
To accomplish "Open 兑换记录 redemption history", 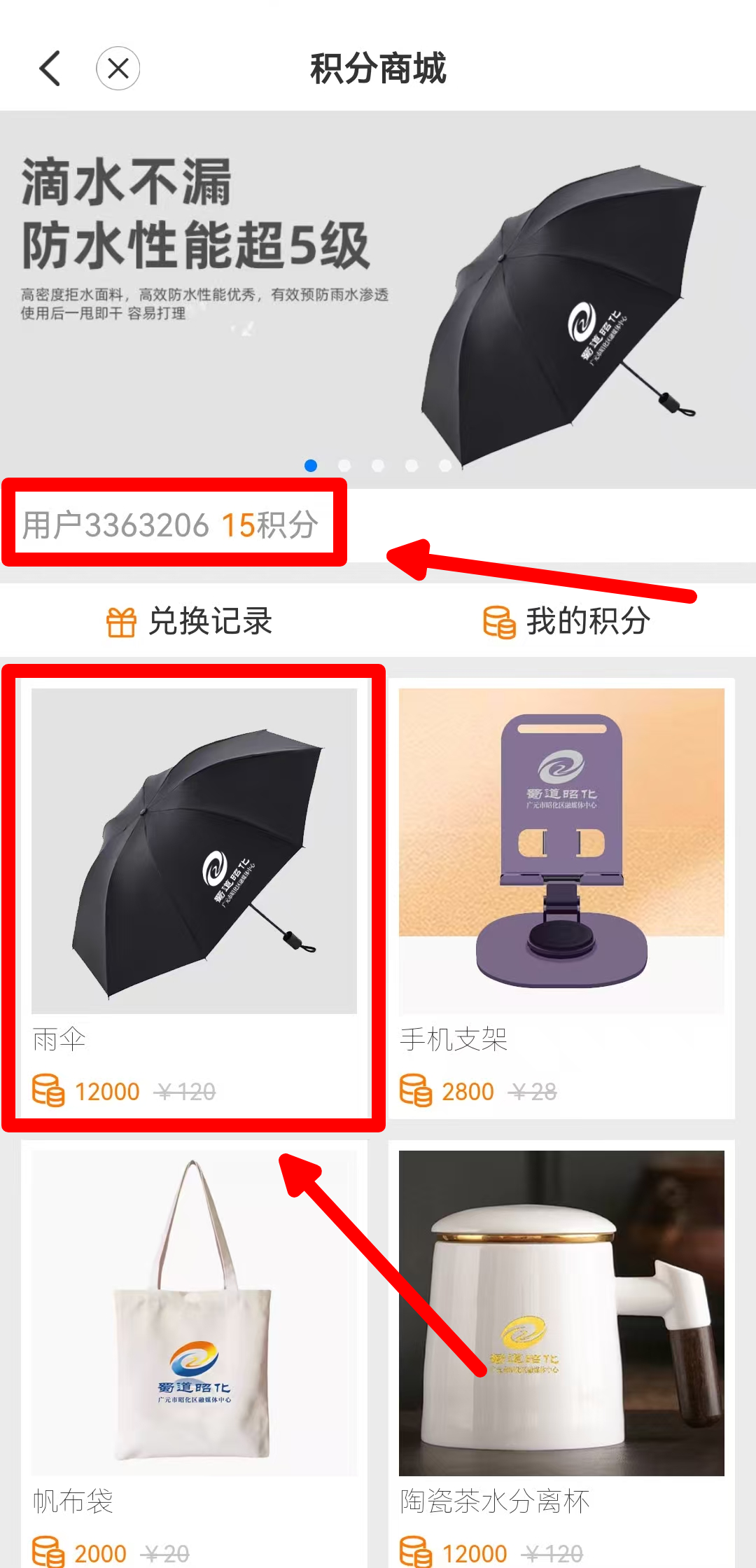I will [189, 621].
